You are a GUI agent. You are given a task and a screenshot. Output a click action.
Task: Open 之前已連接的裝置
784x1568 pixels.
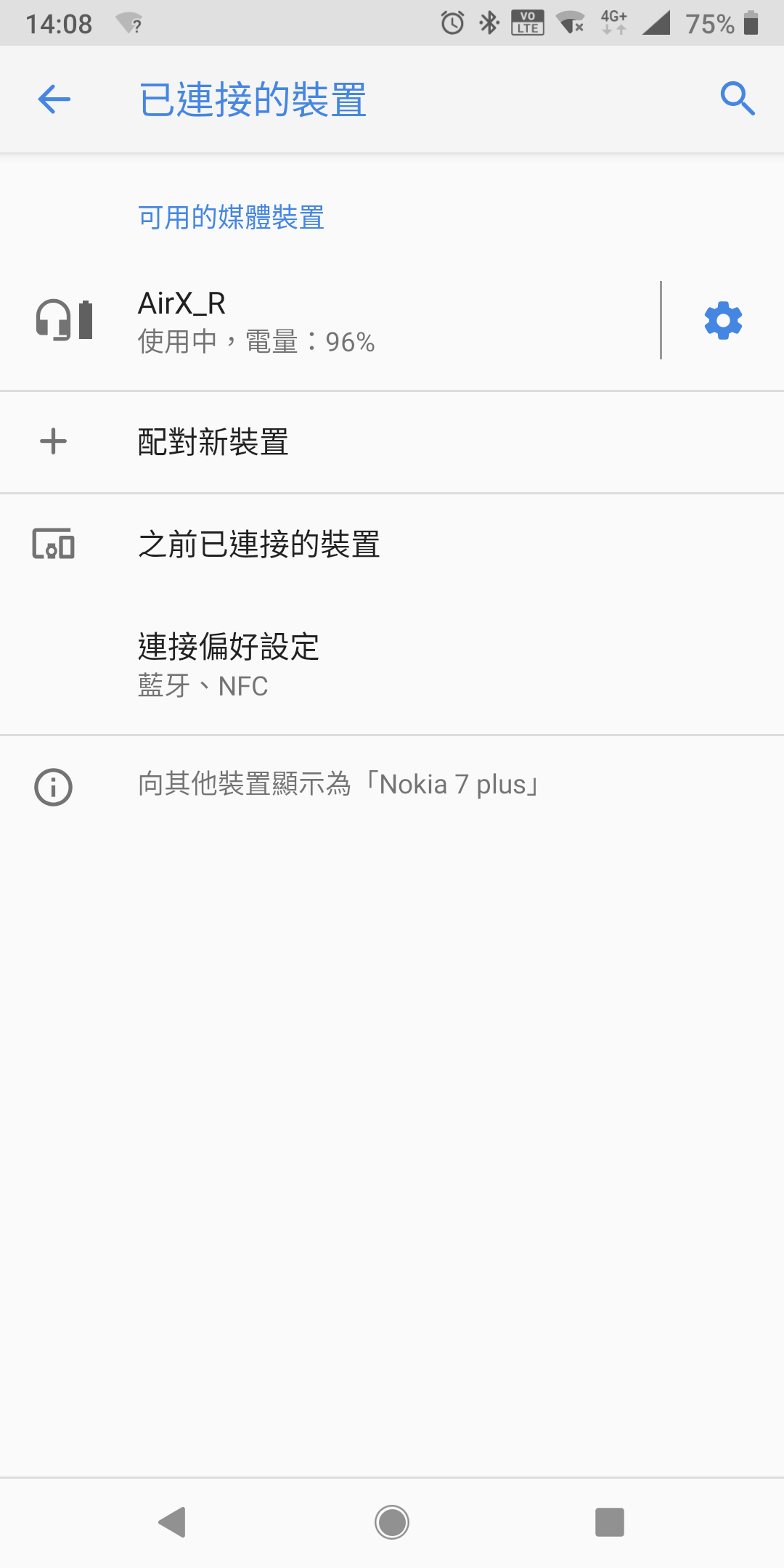pyautogui.click(x=392, y=544)
